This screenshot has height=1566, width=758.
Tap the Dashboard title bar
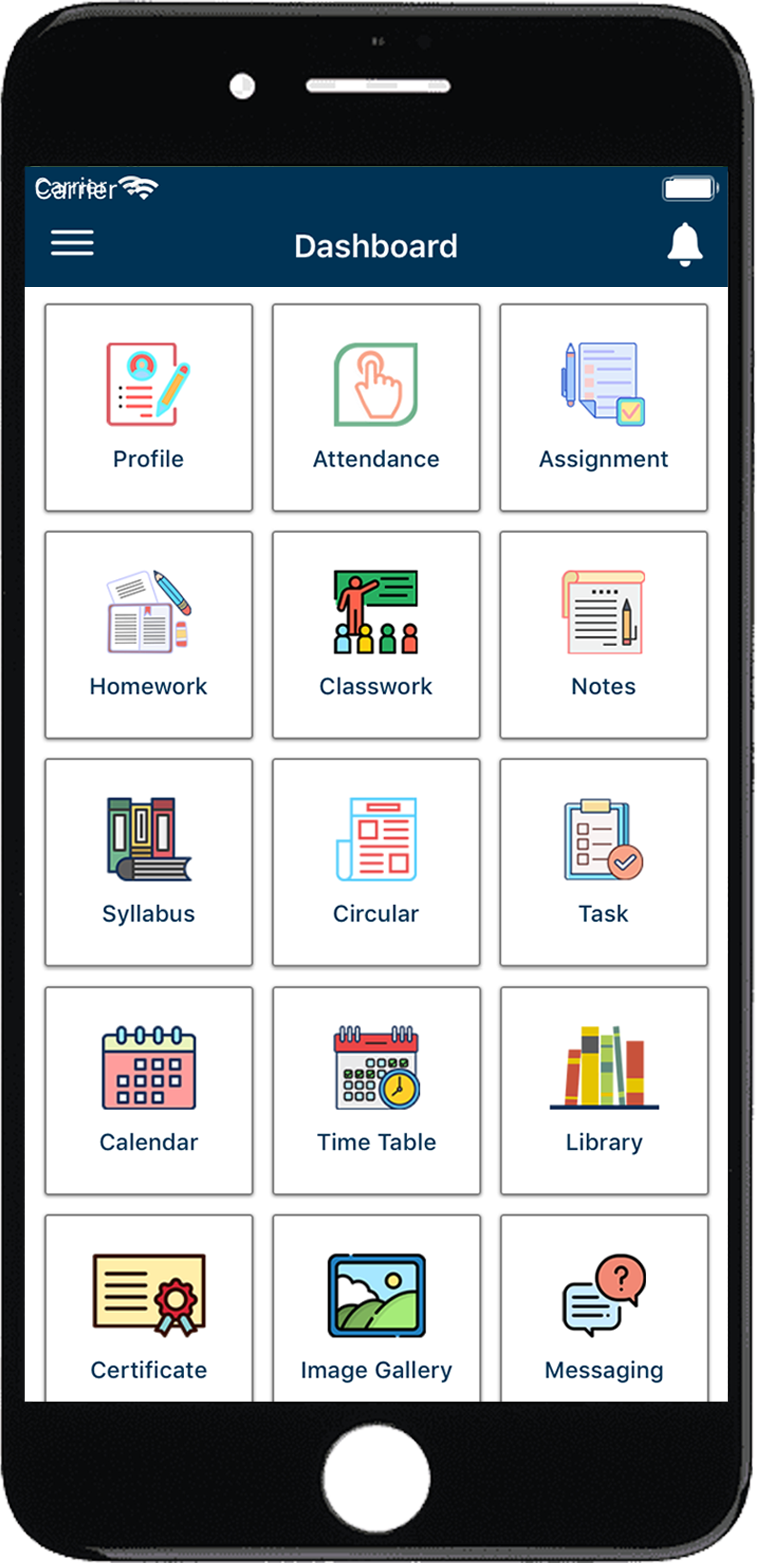click(x=376, y=246)
